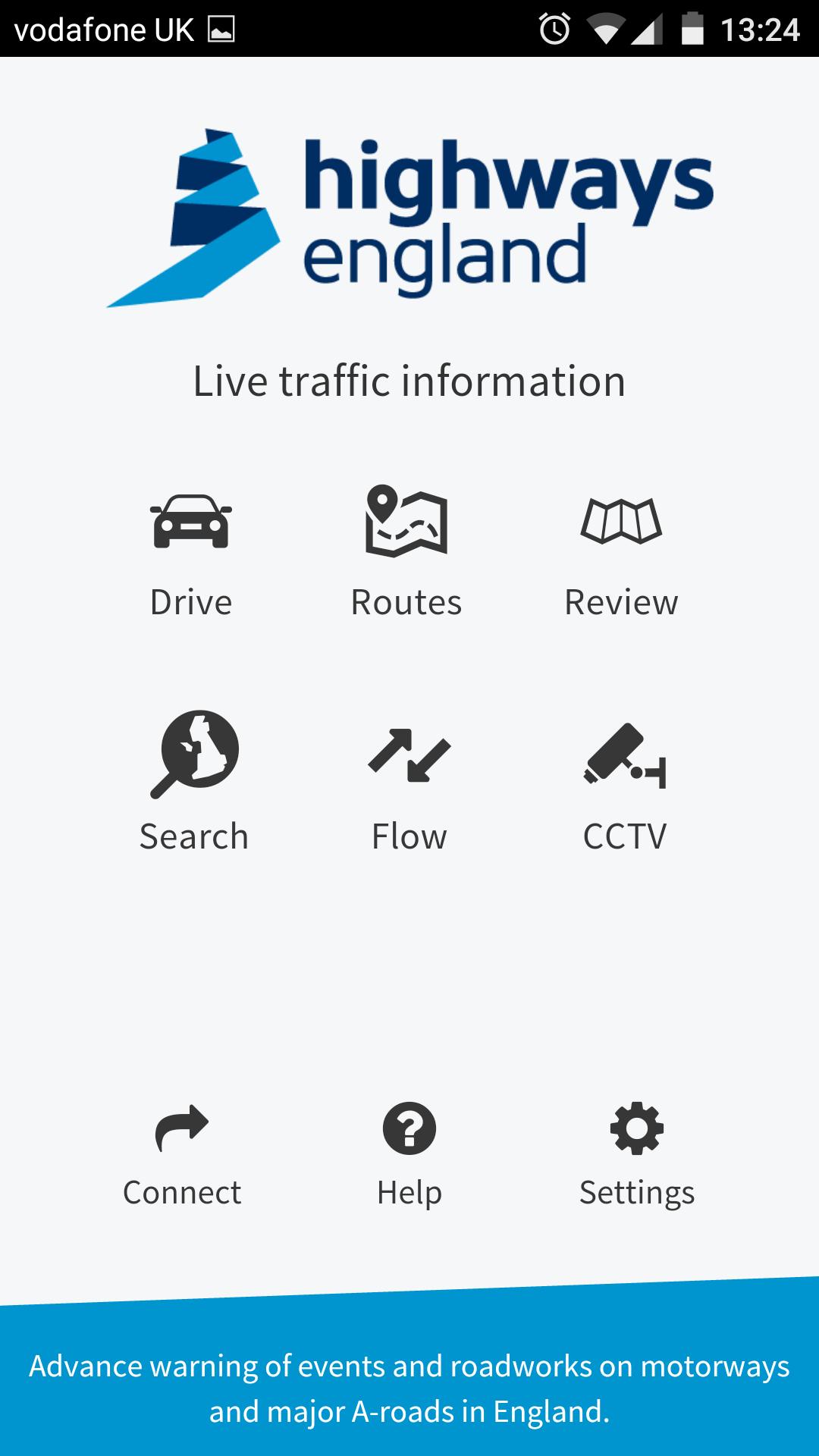This screenshot has width=819, height=1456.
Task: Tap the Connect text label
Action: point(181,1191)
